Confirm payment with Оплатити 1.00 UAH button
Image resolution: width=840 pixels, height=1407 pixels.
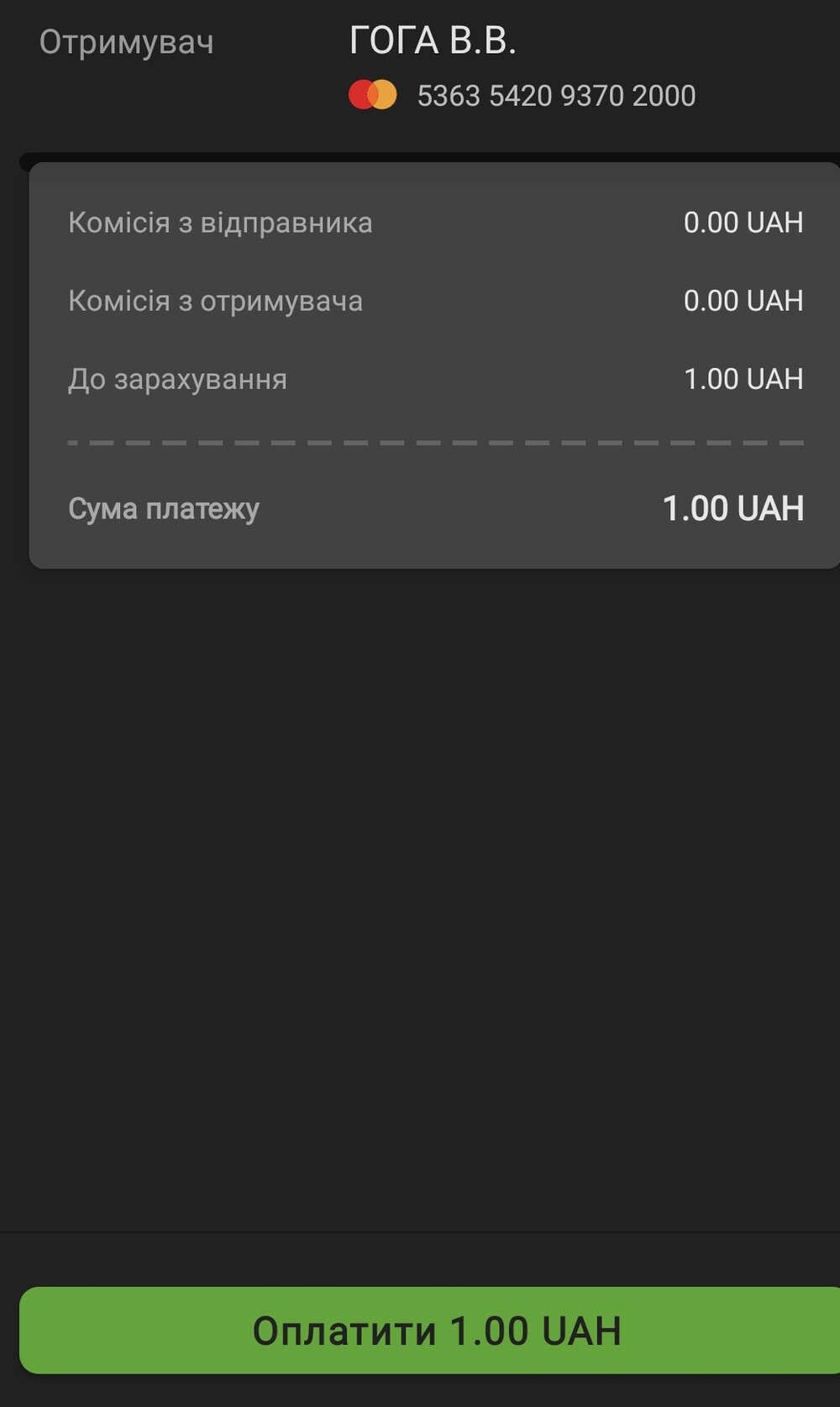coord(429,1331)
